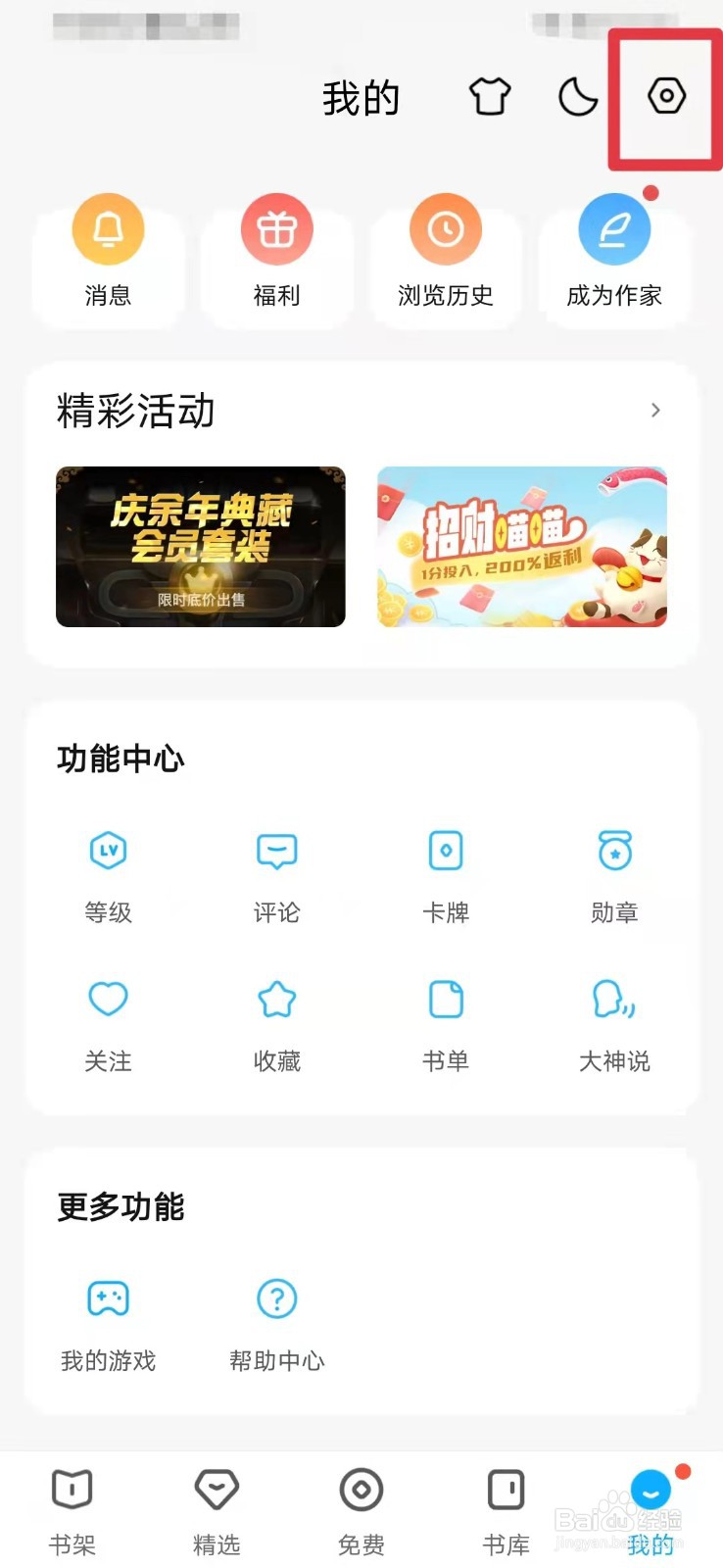Image resolution: width=723 pixels, height=1568 pixels.
Task: Open the 帮助中心 help center
Action: (277, 1298)
